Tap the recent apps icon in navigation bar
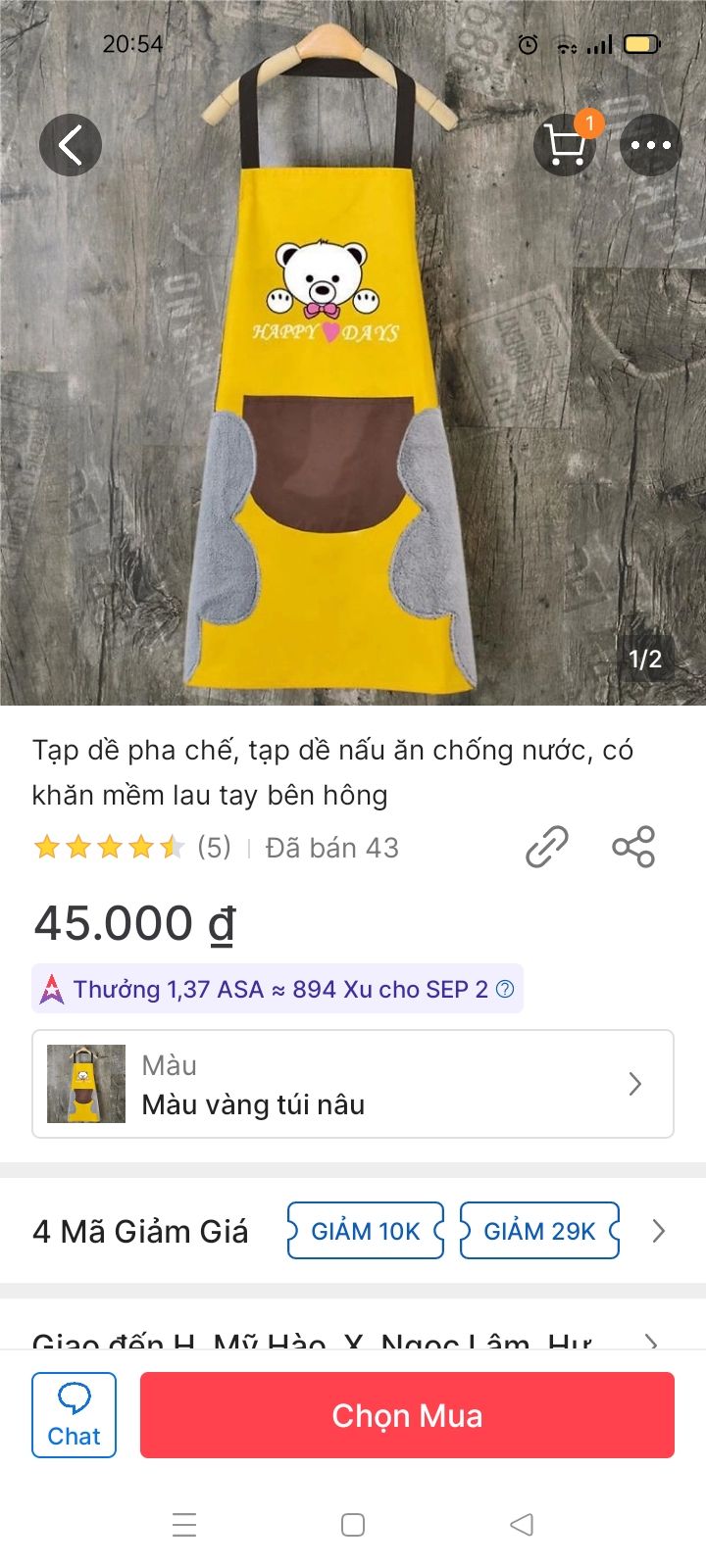 tap(184, 1525)
